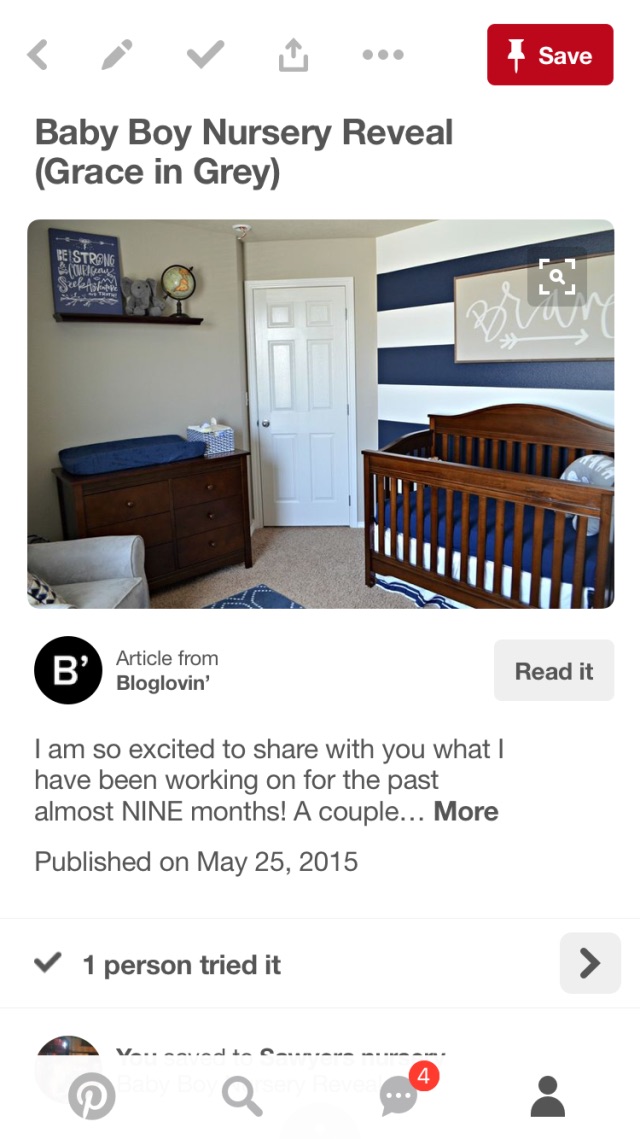
Task: Go back to the previous screen
Action: click(x=37, y=55)
